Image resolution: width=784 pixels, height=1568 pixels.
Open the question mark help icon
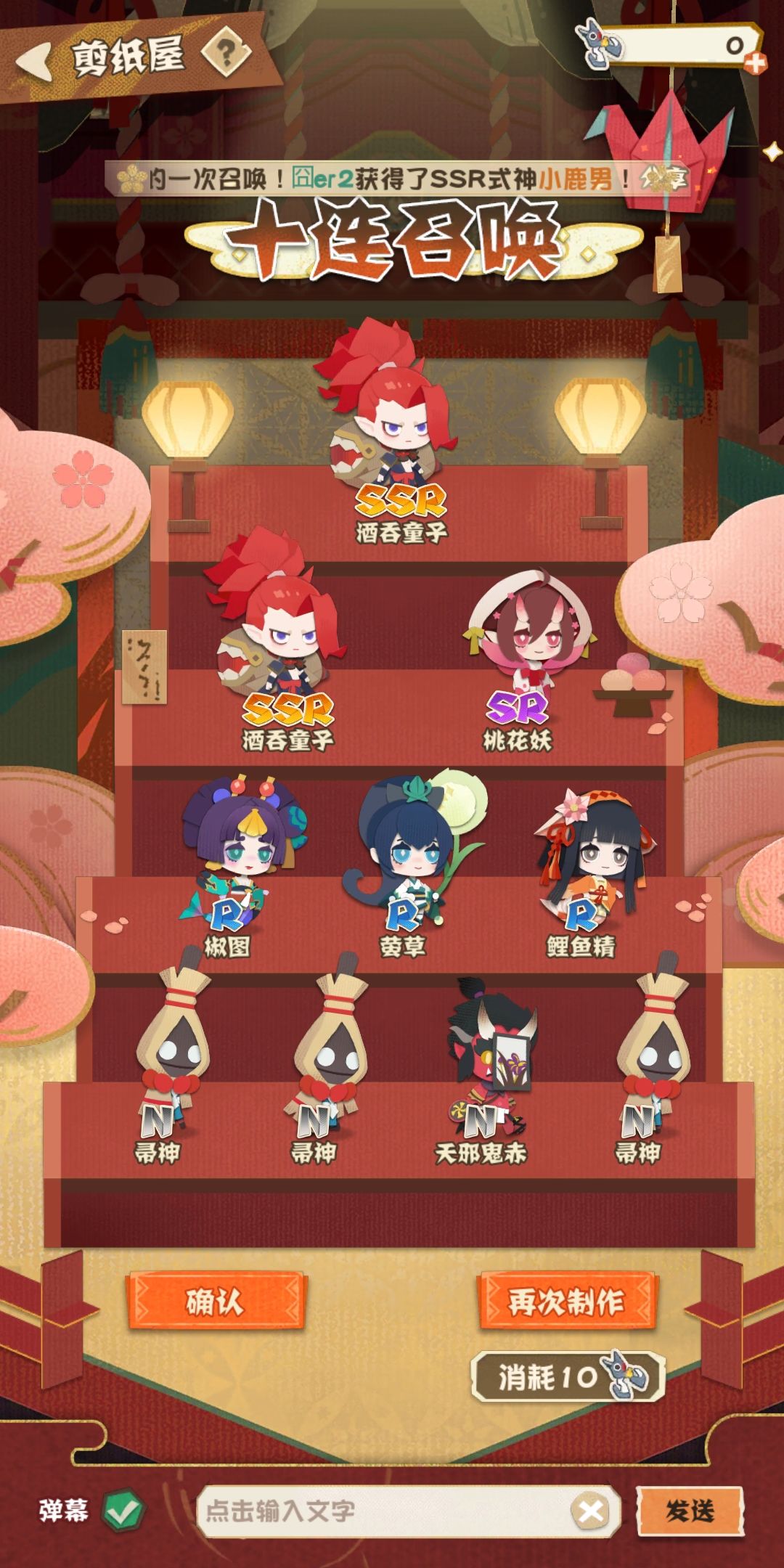(x=226, y=52)
